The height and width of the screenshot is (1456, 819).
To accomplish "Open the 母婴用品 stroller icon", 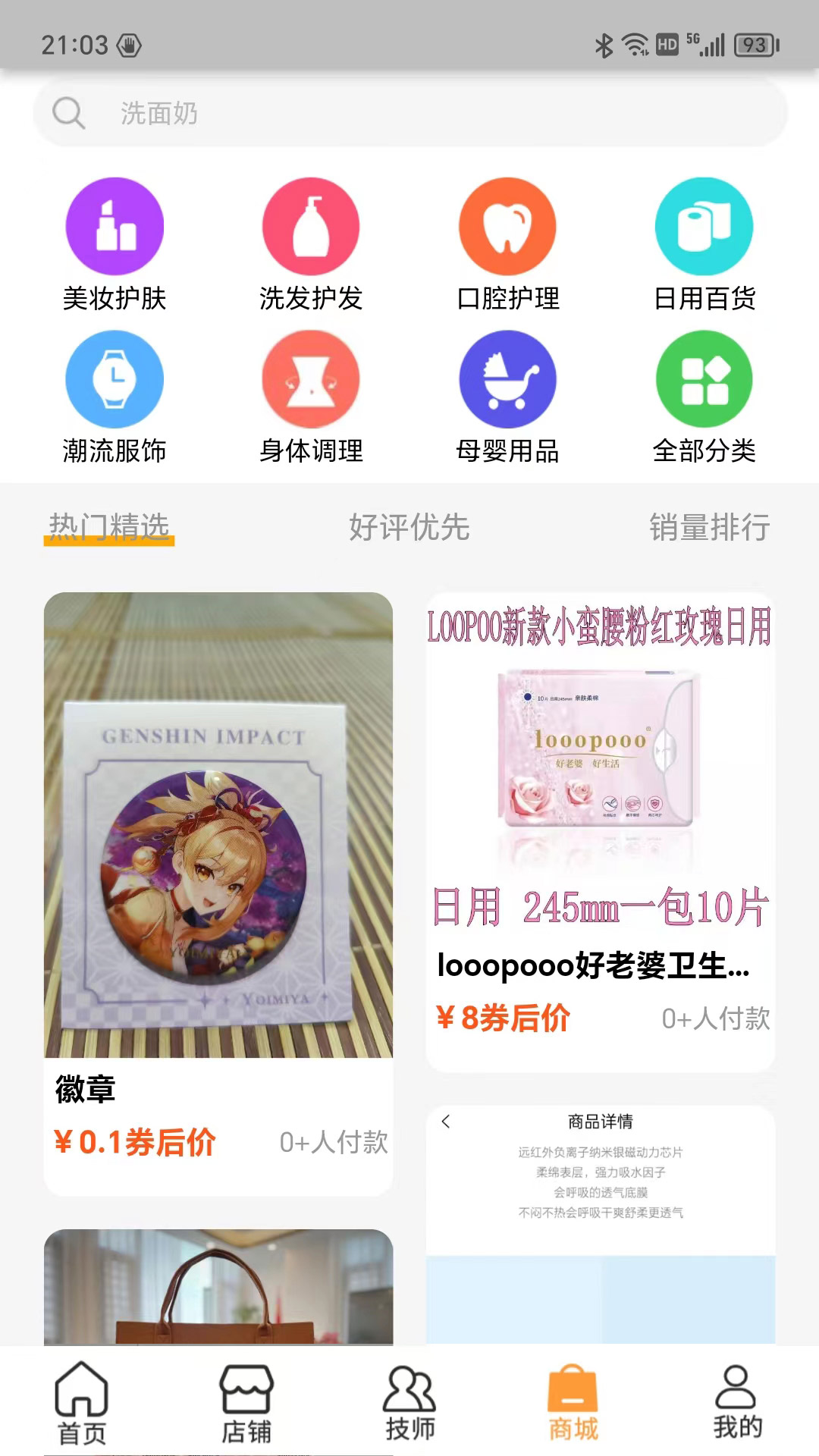I will pos(508,379).
